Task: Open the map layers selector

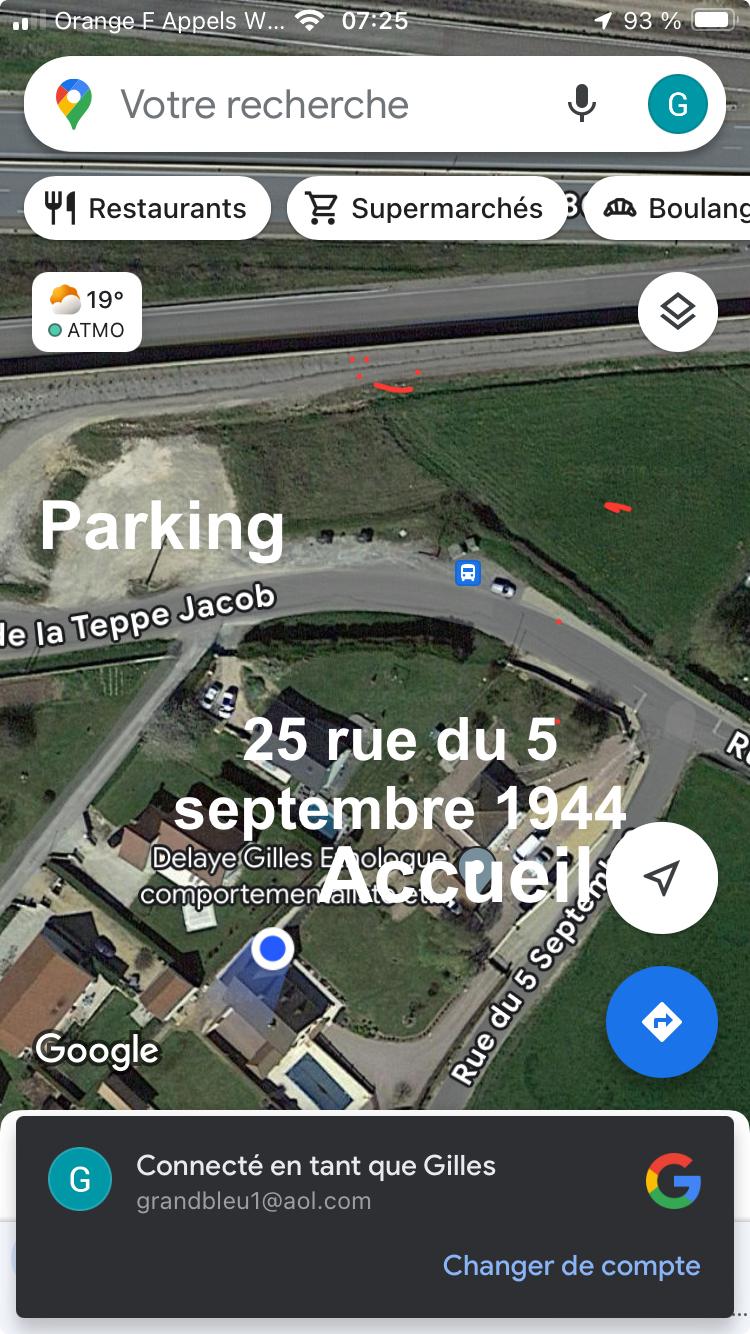Action: [677, 313]
